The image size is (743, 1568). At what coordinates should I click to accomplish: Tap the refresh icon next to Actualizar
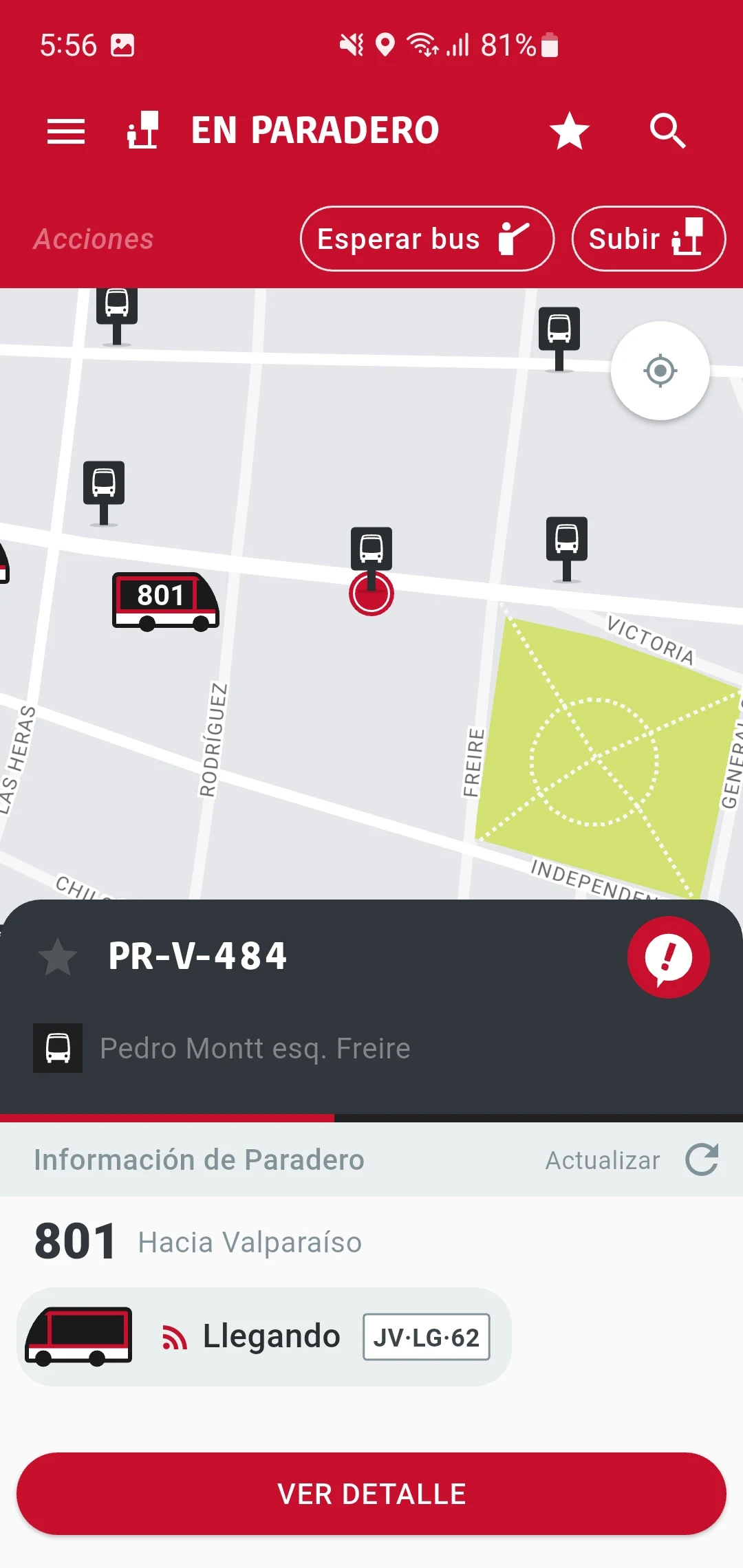tap(703, 1160)
